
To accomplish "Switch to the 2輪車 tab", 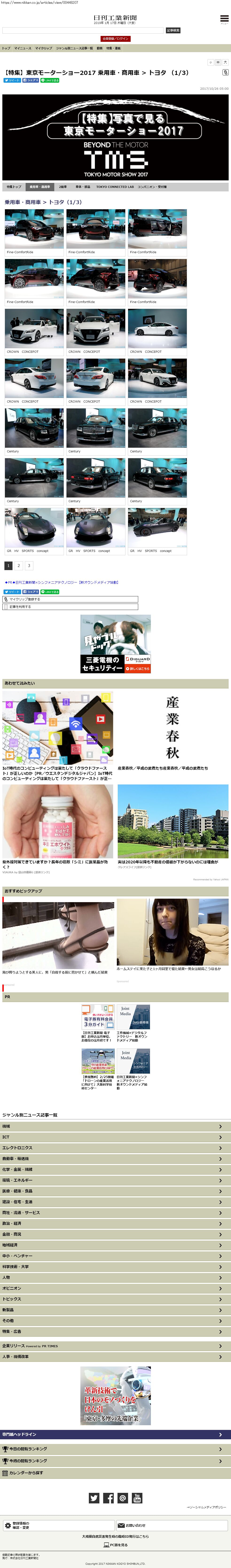I will click(x=63, y=187).
